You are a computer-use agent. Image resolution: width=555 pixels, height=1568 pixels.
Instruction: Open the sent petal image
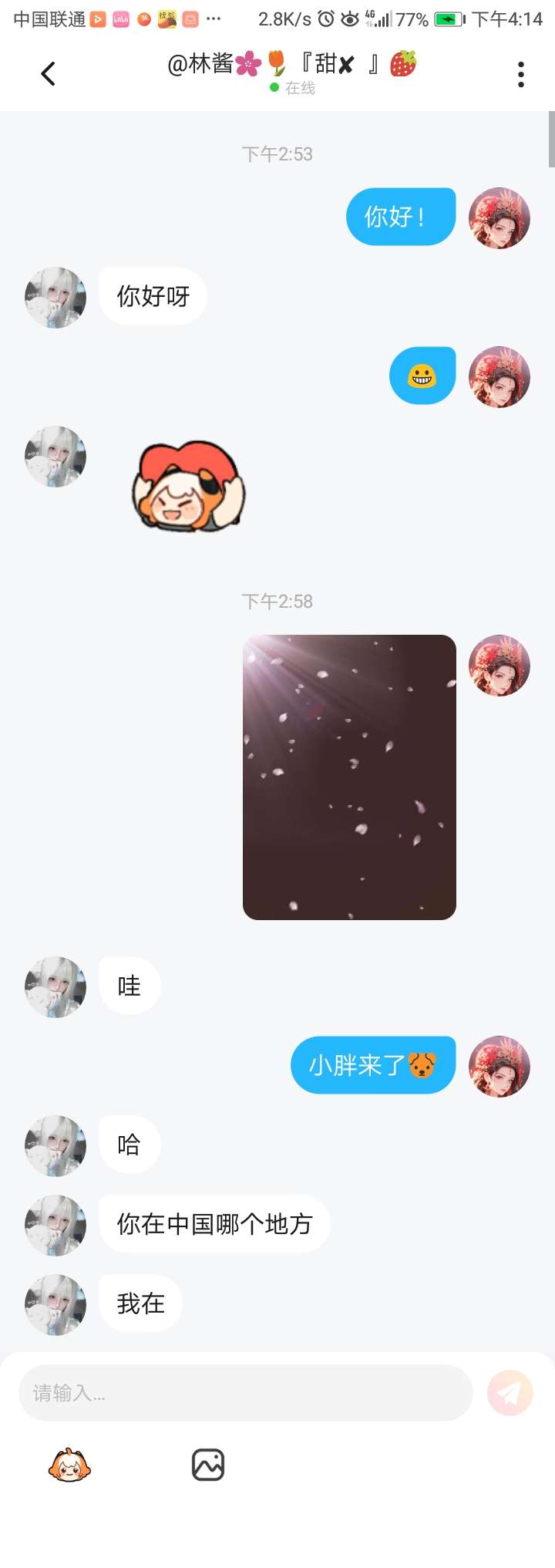(x=349, y=777)
